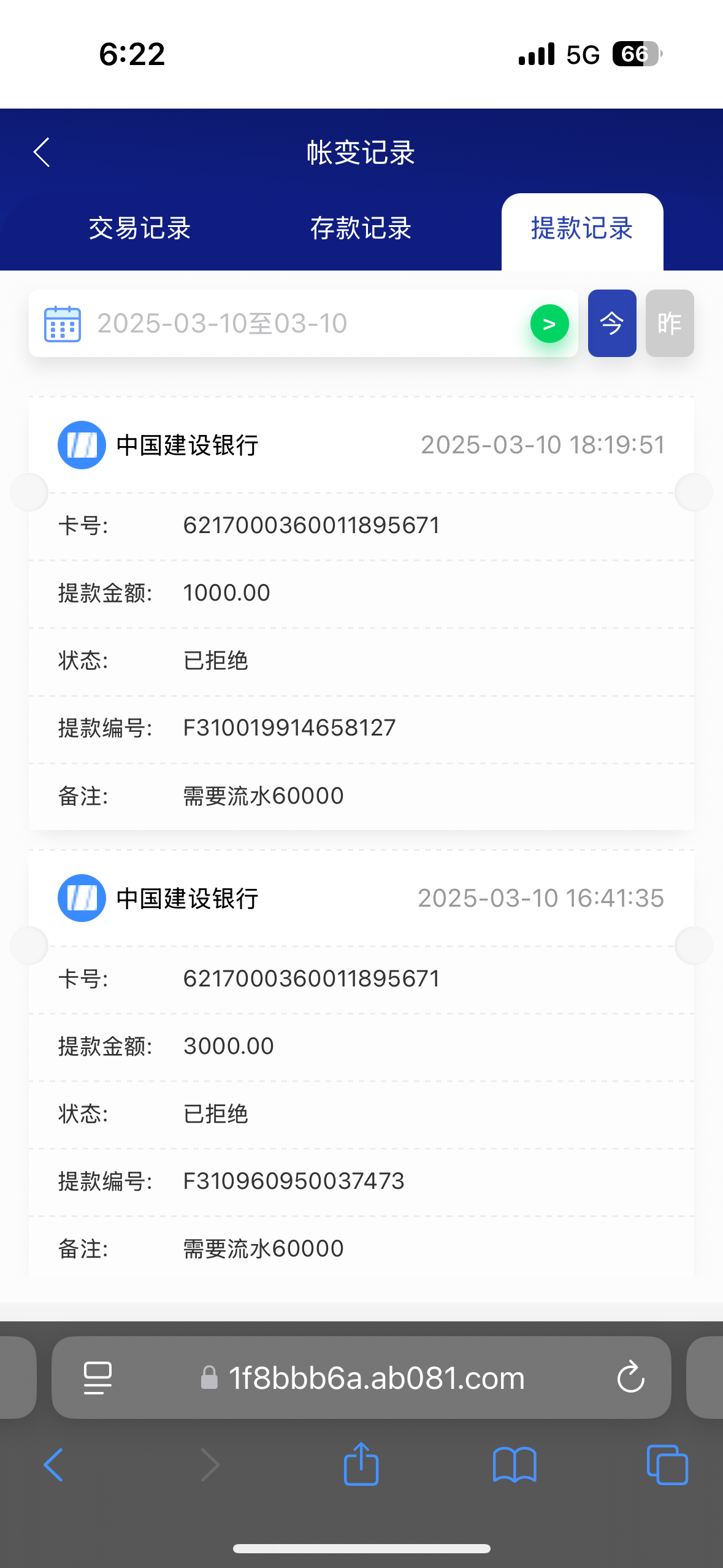Tap the green arrow search button
The height and width of the screenshot is (1568, 723).
point(549,323)
